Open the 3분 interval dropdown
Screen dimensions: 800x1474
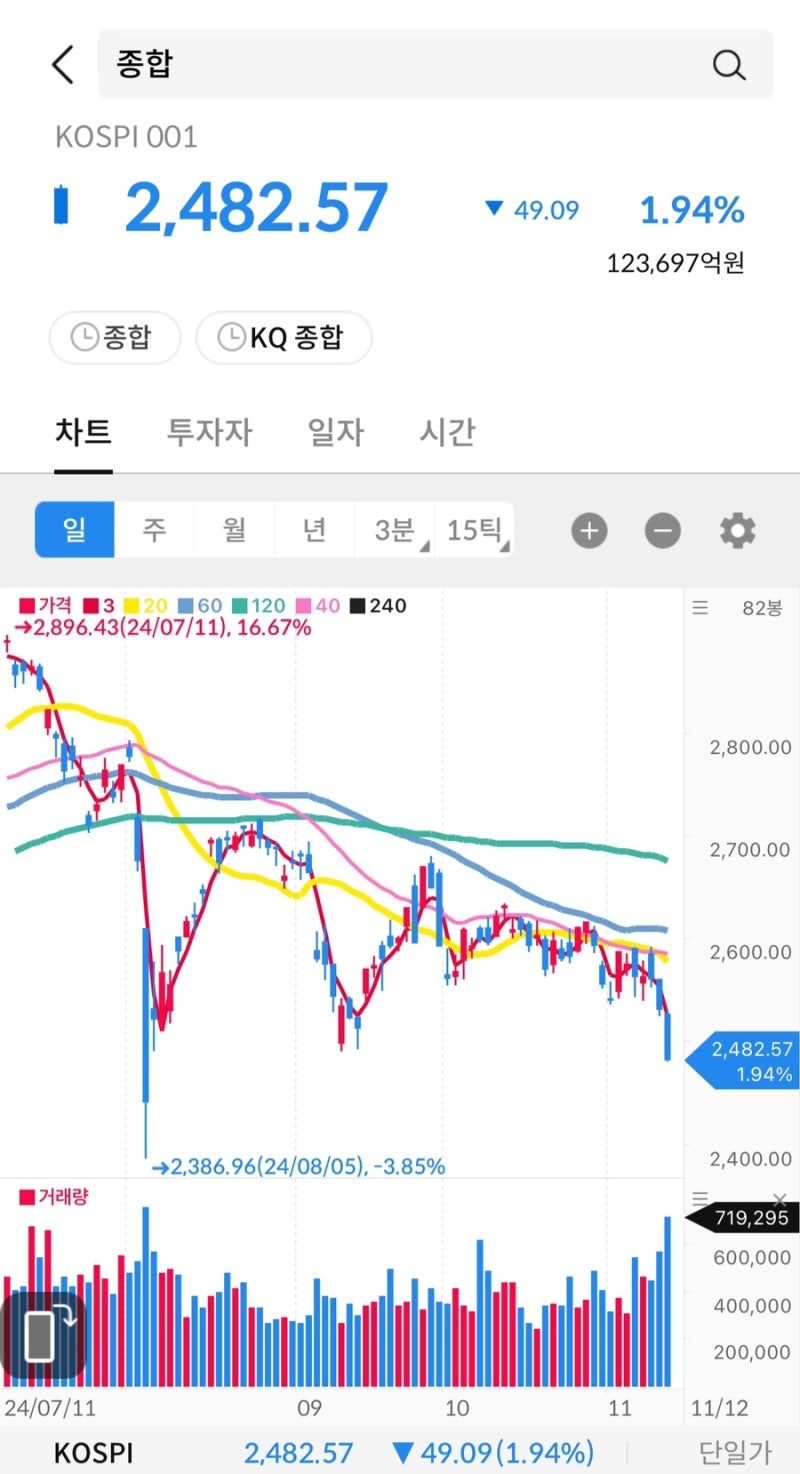(x=393, y=530)
